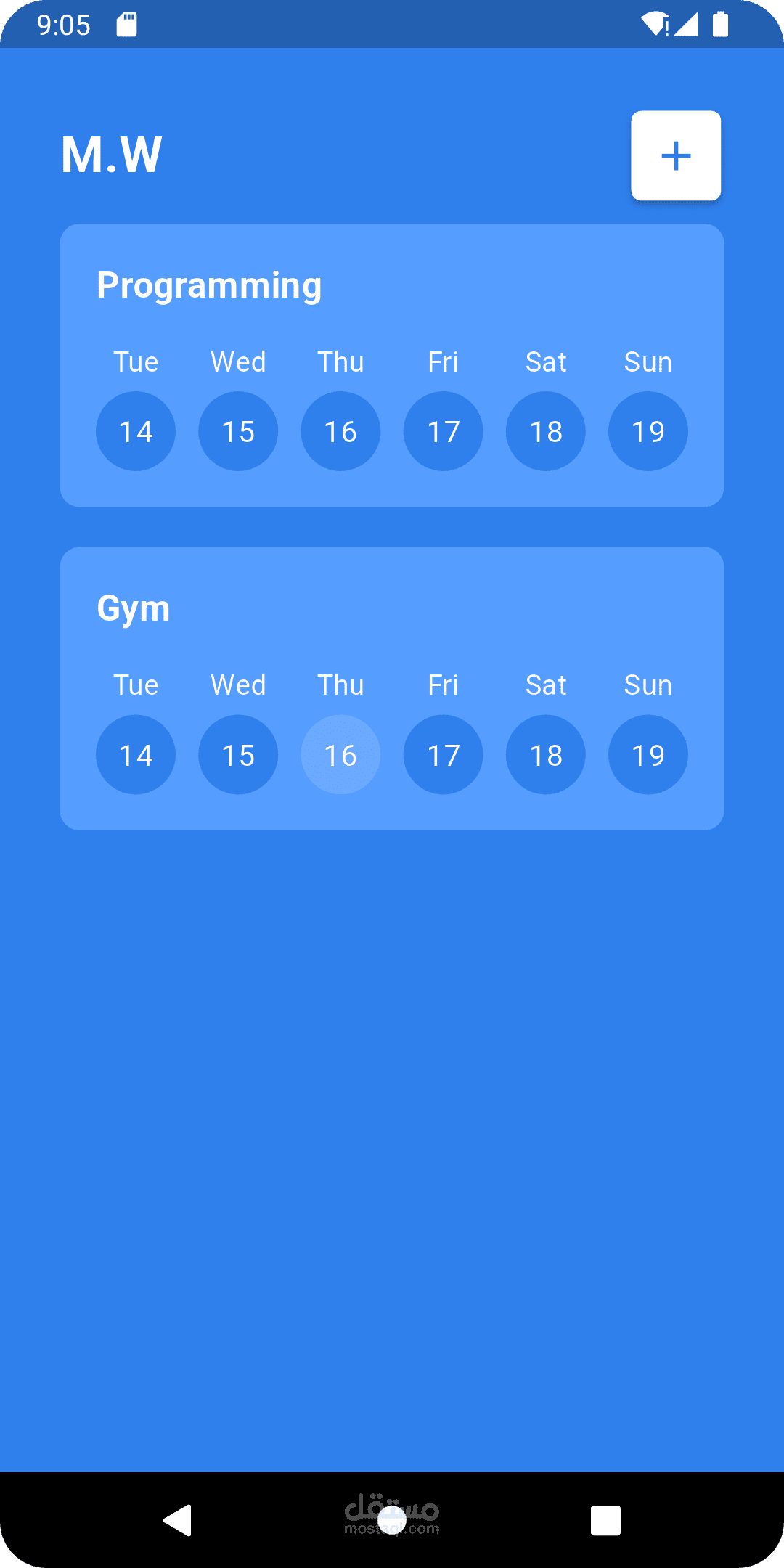The width and height of the screenshot is (784, 1568).
Task: Open the Programming habit card
Action: (x=392, y=365)
